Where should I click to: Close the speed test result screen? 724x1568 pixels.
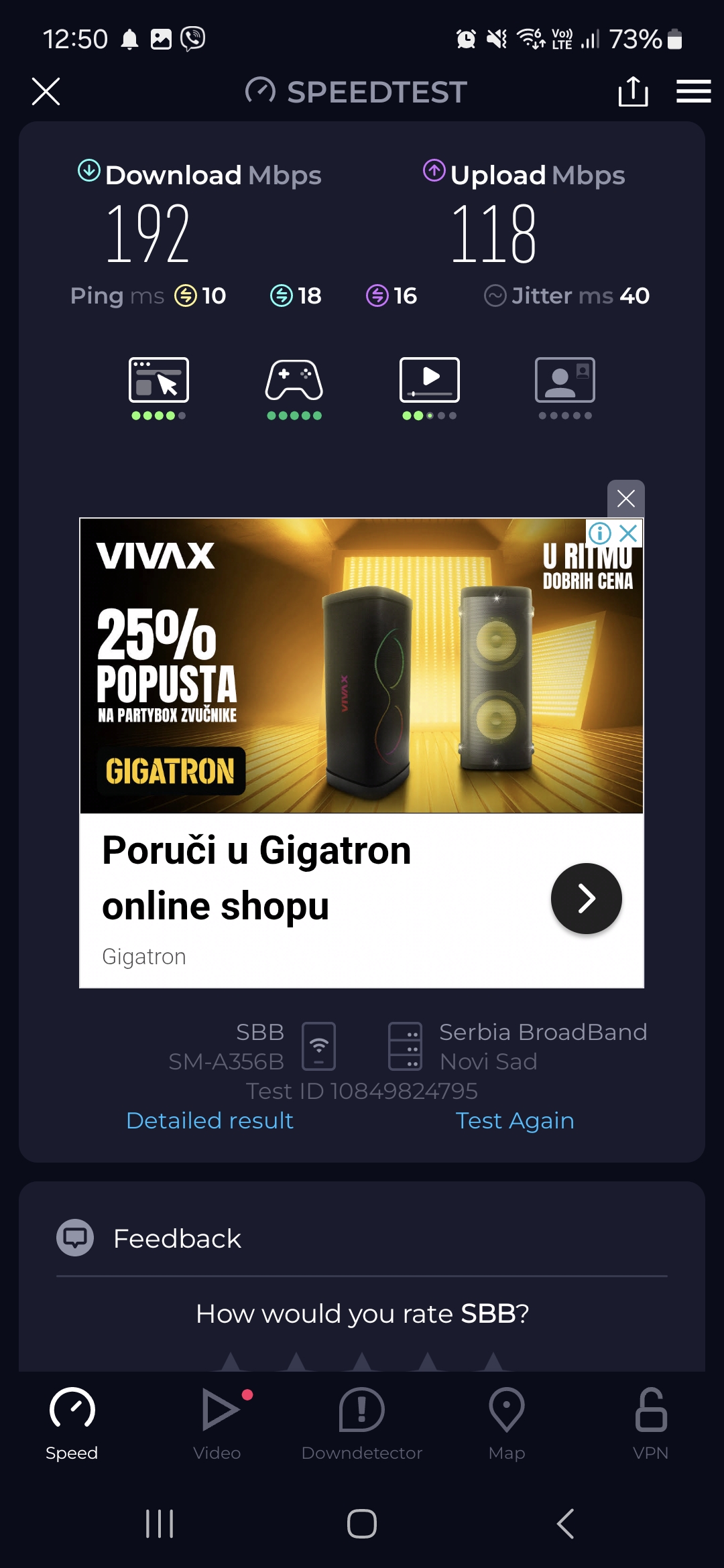pyautogui.click(x=46, y=92)
